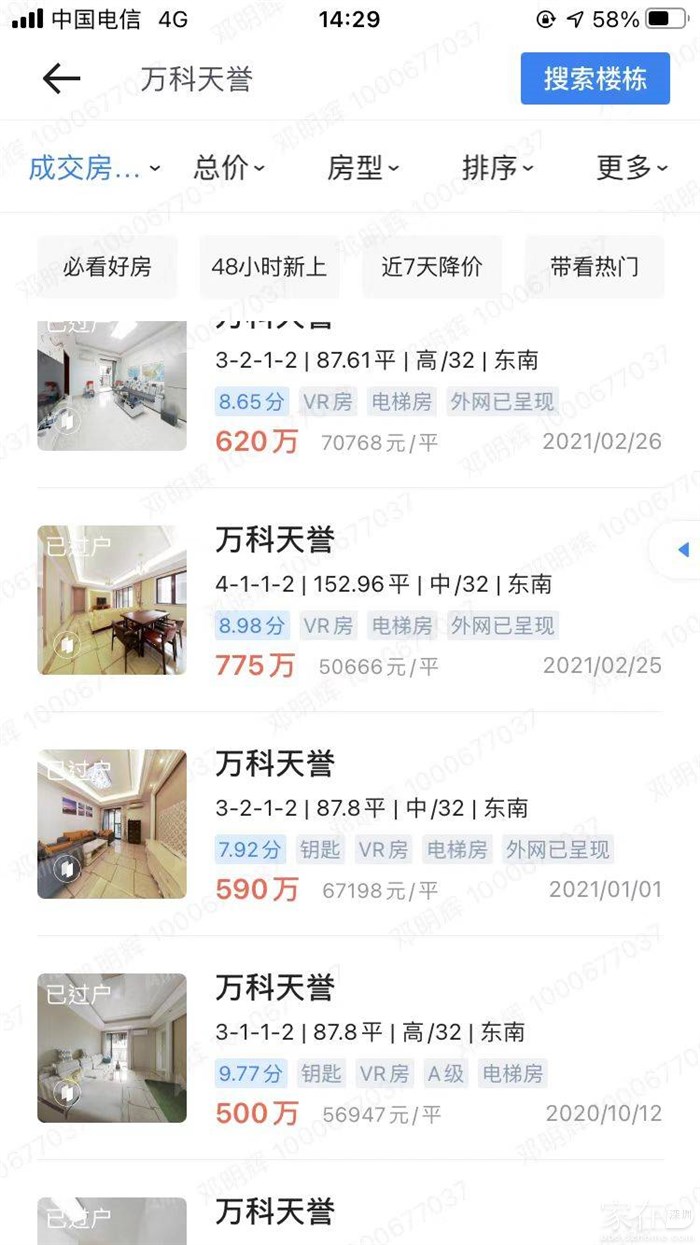Expand the 更多 filters
700x1245 pixels.
pos(631,168)
